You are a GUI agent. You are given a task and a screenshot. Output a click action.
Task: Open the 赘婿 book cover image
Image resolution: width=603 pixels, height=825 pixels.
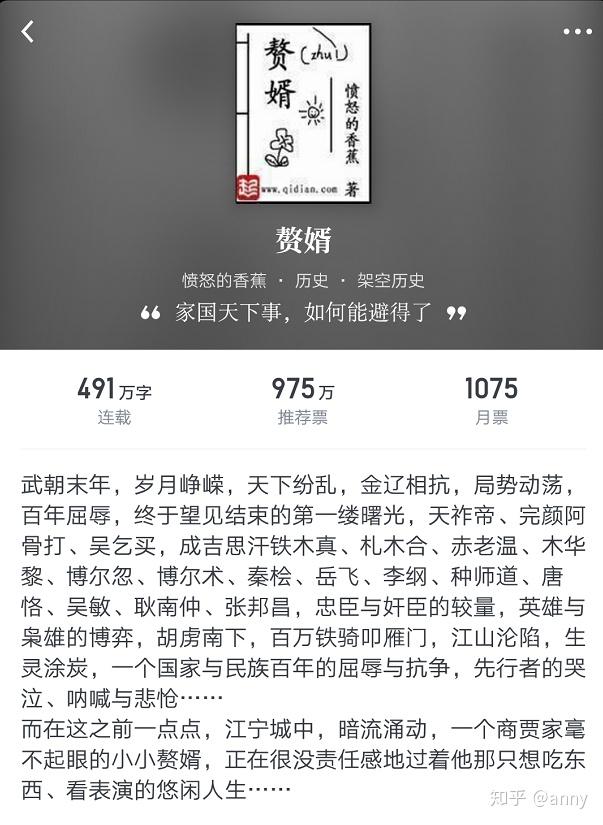pyautogui.click(x=302, y=112)
